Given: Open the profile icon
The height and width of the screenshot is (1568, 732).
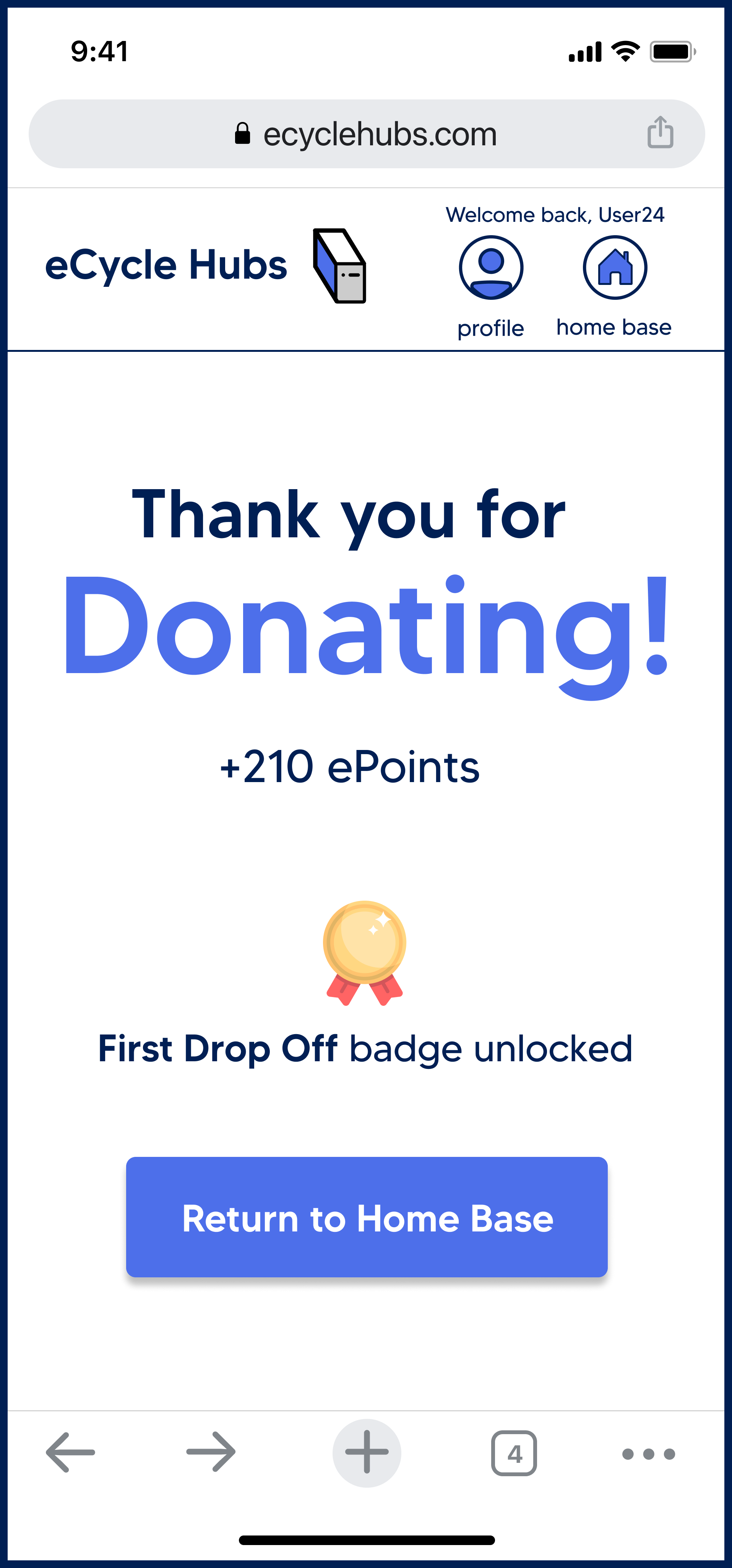Looking at the screenshot, I should 490,267.
